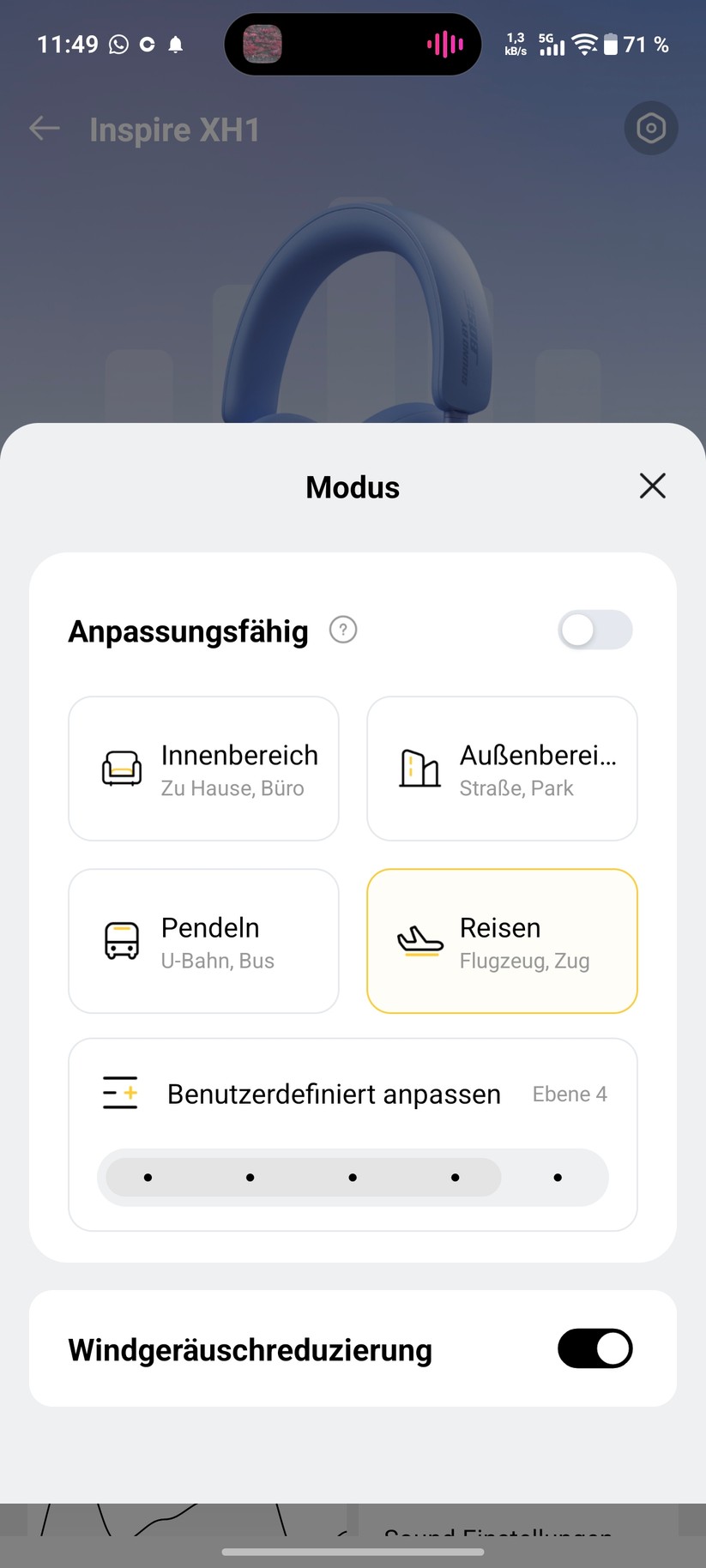Disable Windgeräuschreduzierung
Screen dimensions: 706x1568
[x=594, y=1348]
